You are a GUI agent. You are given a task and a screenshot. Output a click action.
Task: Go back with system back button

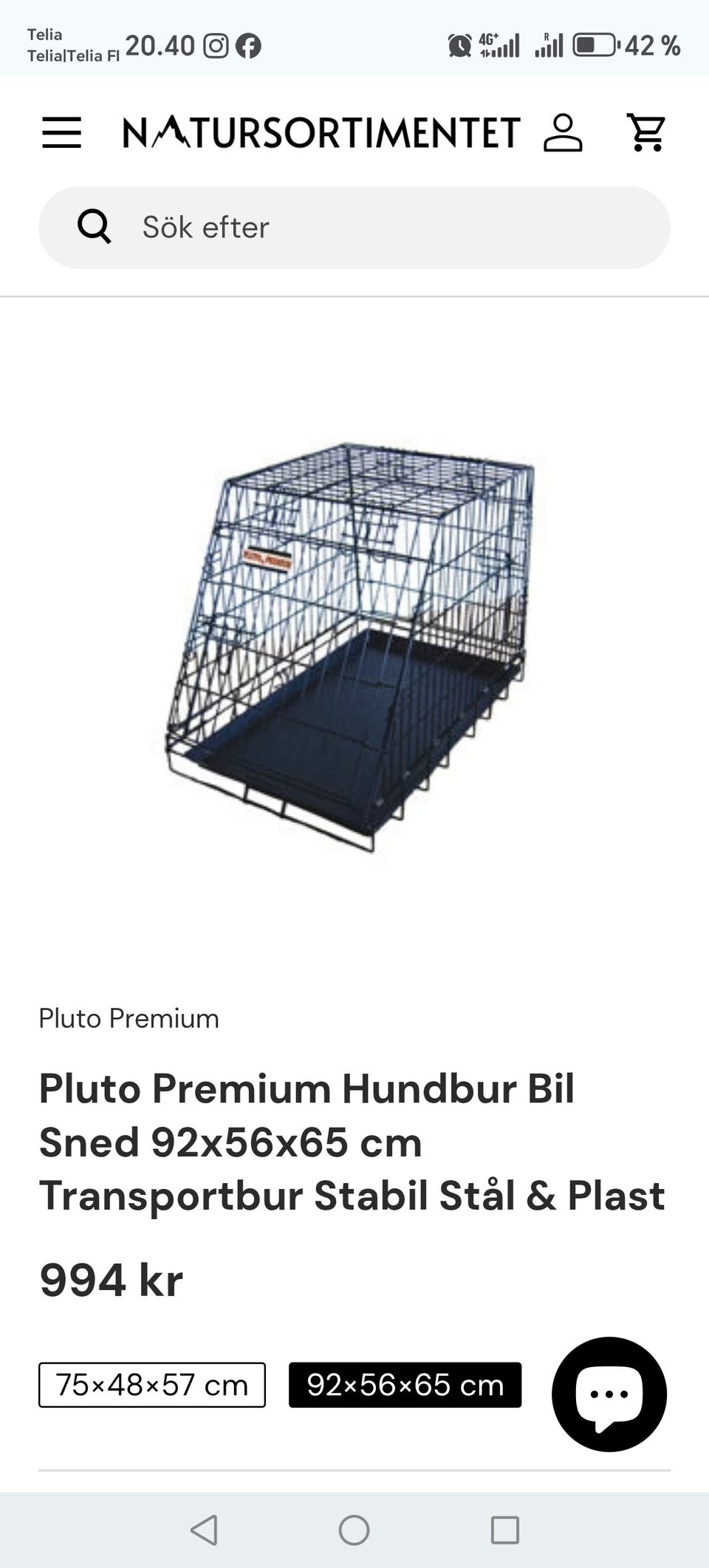pyautogui.click(x=204, y=1530)
